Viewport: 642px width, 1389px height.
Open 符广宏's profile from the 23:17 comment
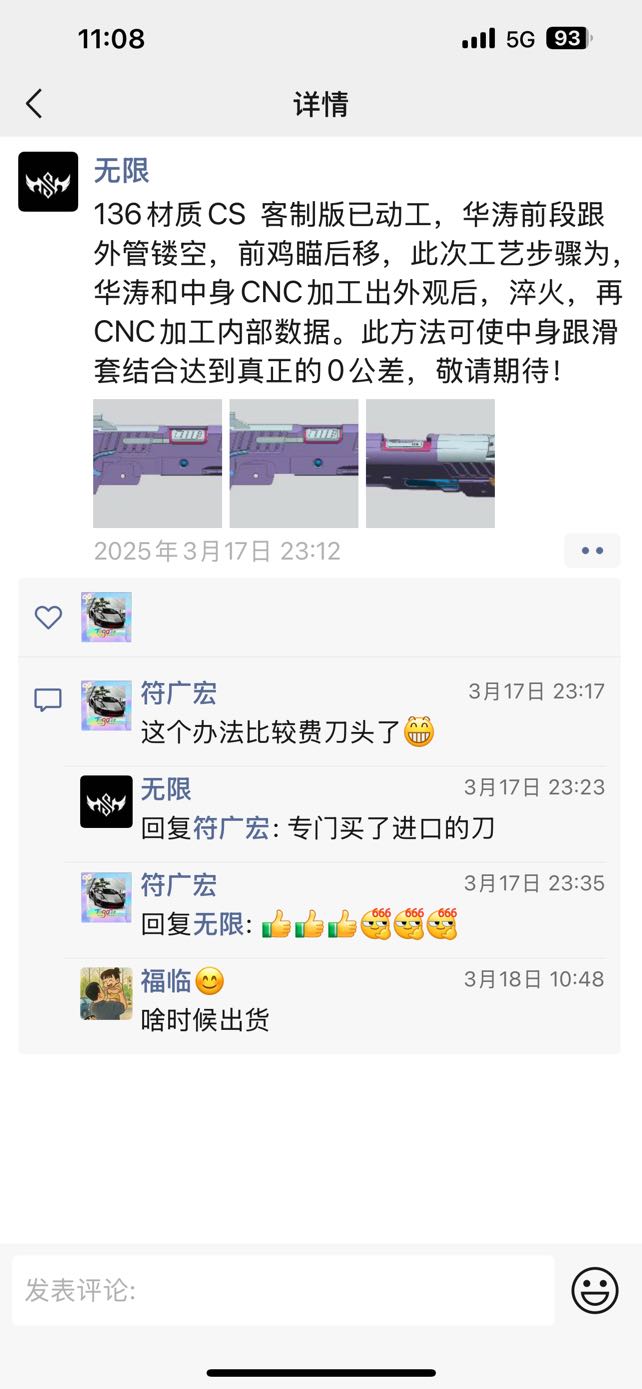(178, 693)
